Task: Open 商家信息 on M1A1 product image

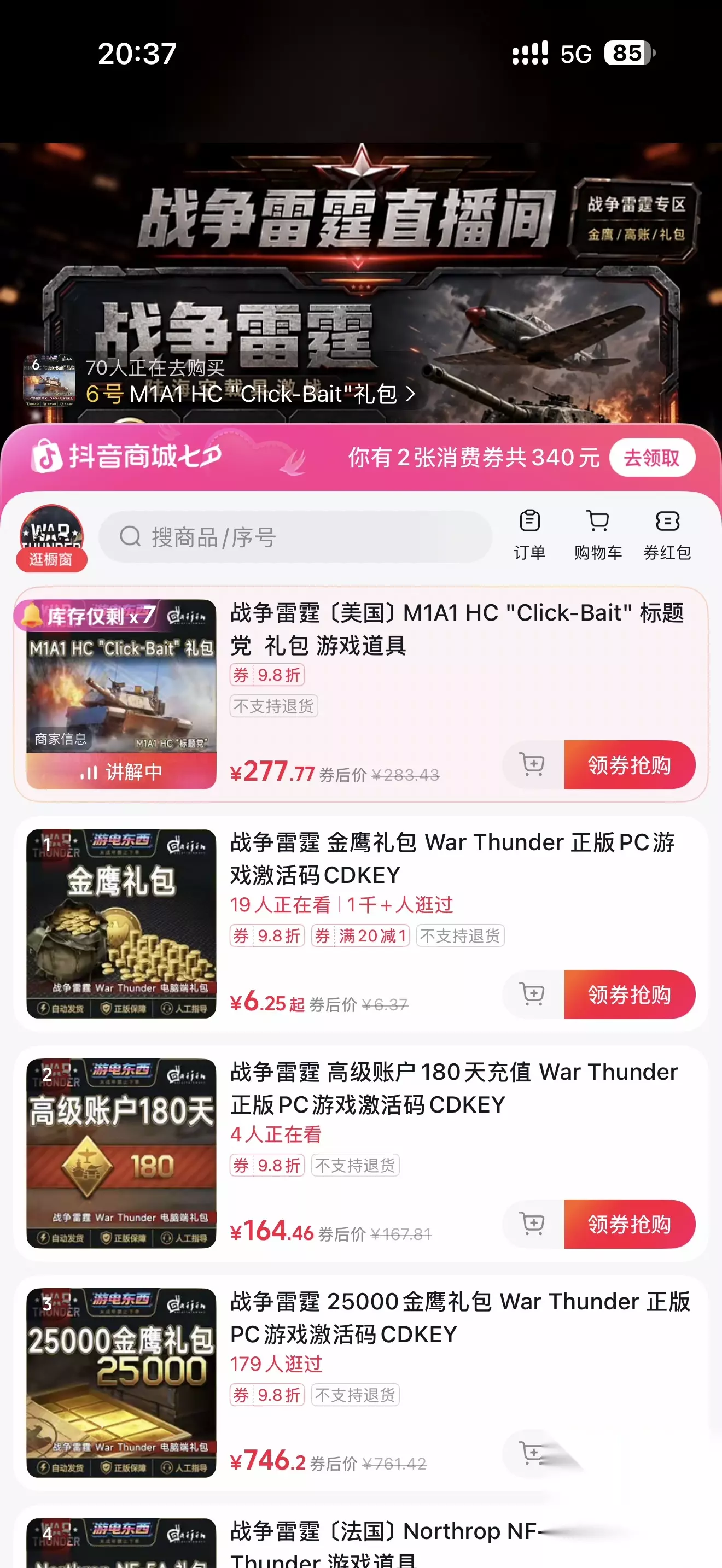Action: (60, 739)
